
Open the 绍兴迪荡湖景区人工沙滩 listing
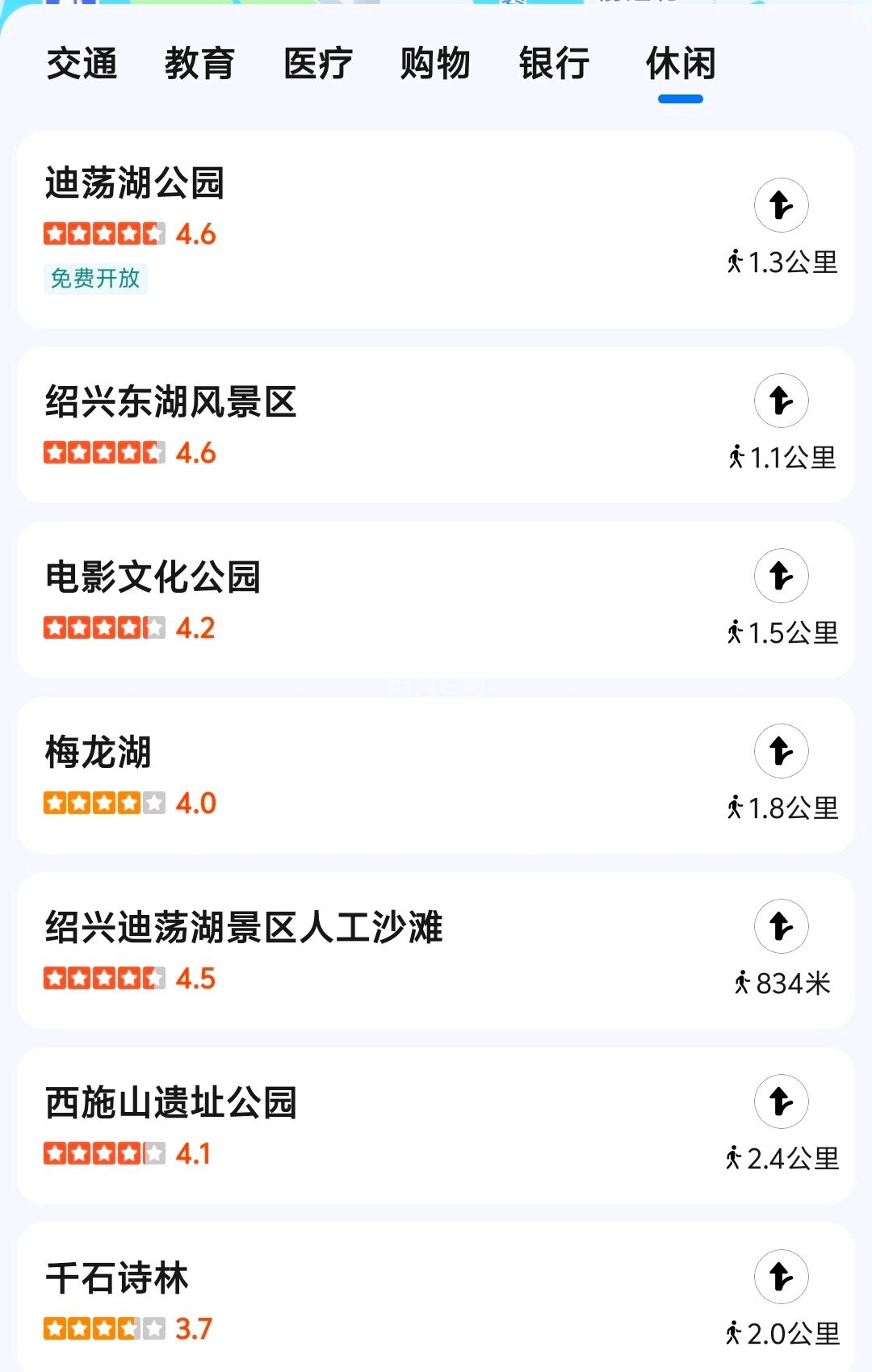click(244, 927)
